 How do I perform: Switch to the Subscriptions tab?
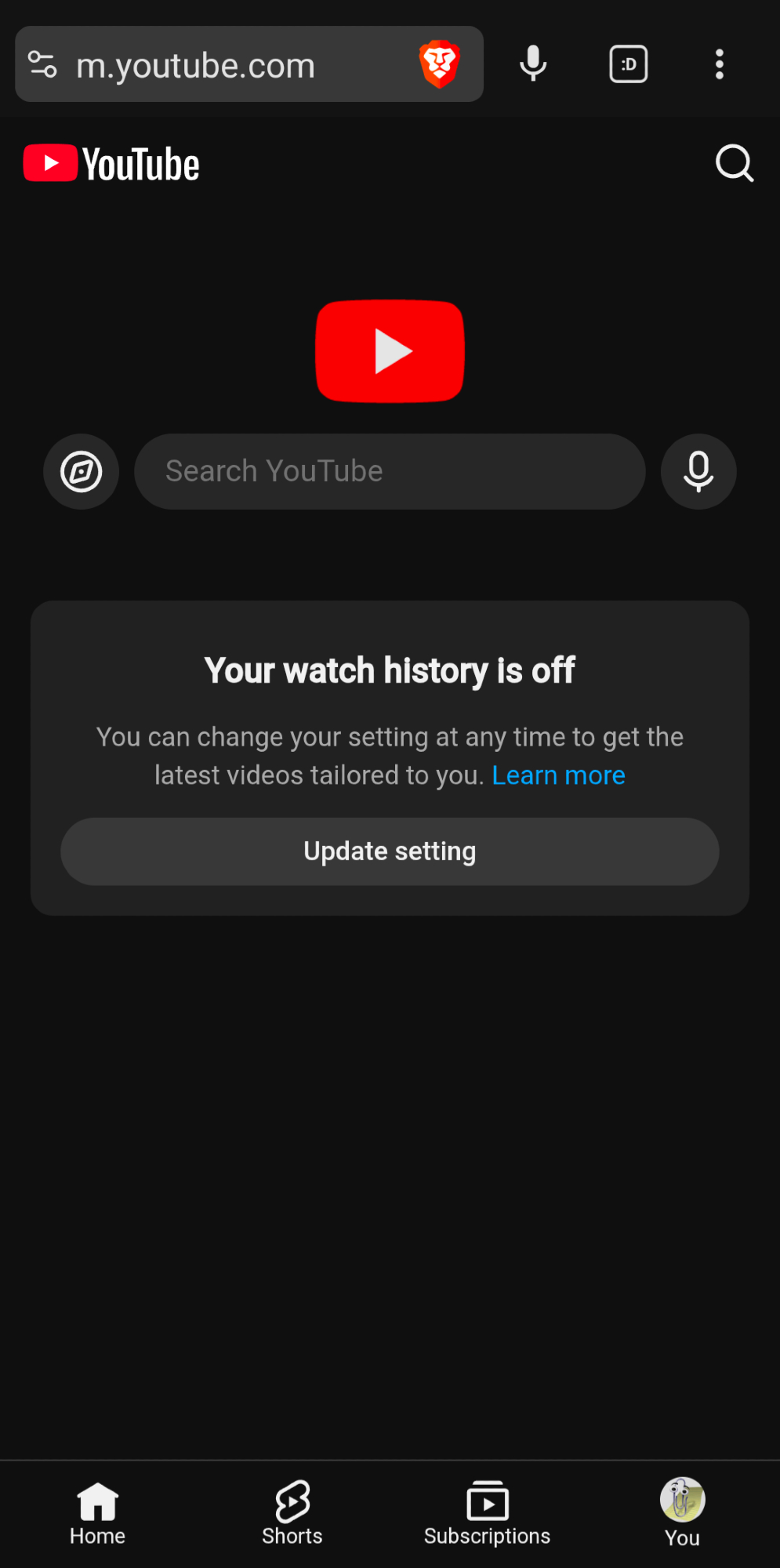tap(487, 1513)
